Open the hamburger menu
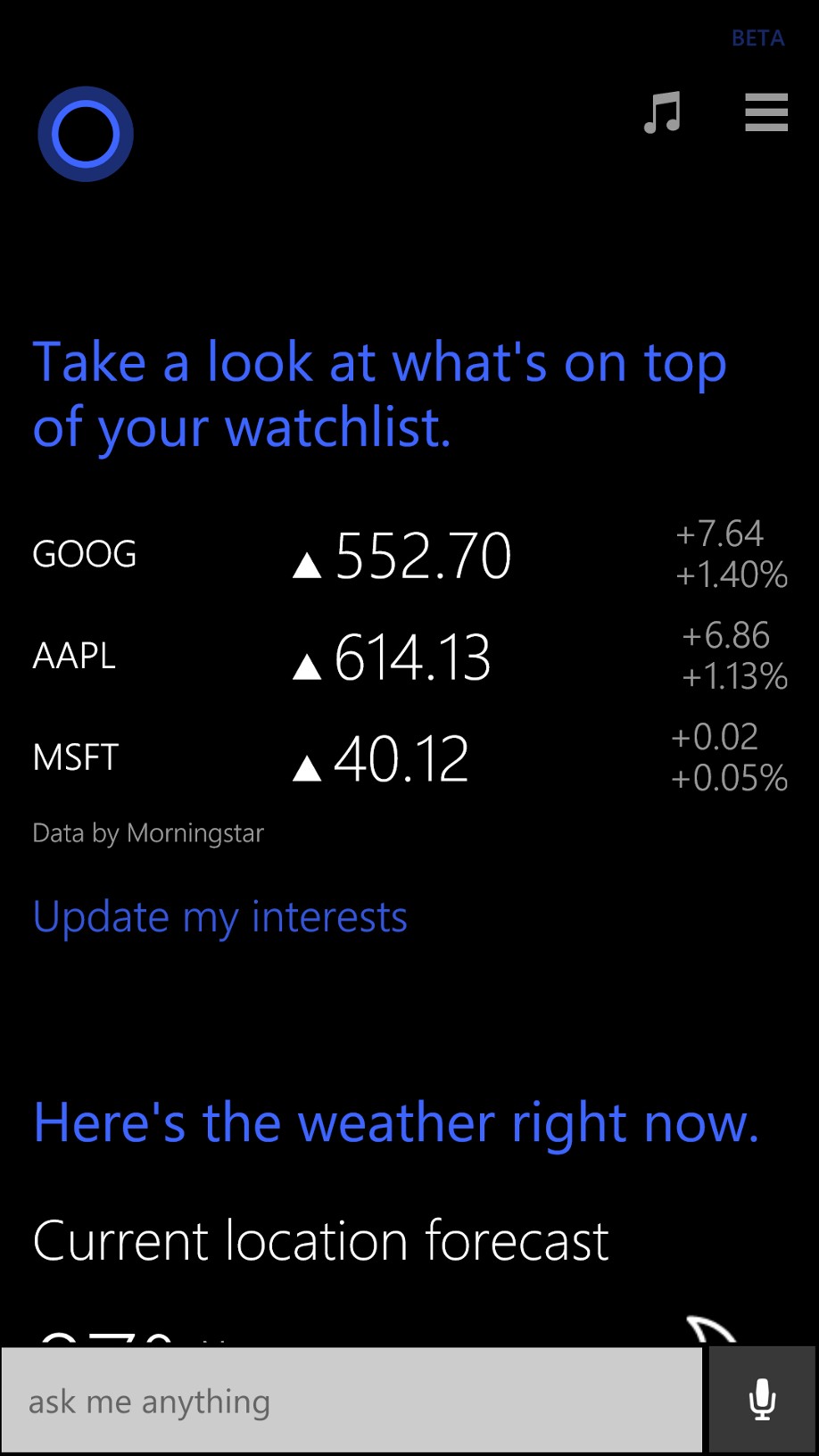819x1456 pixels. pos(766,112)
